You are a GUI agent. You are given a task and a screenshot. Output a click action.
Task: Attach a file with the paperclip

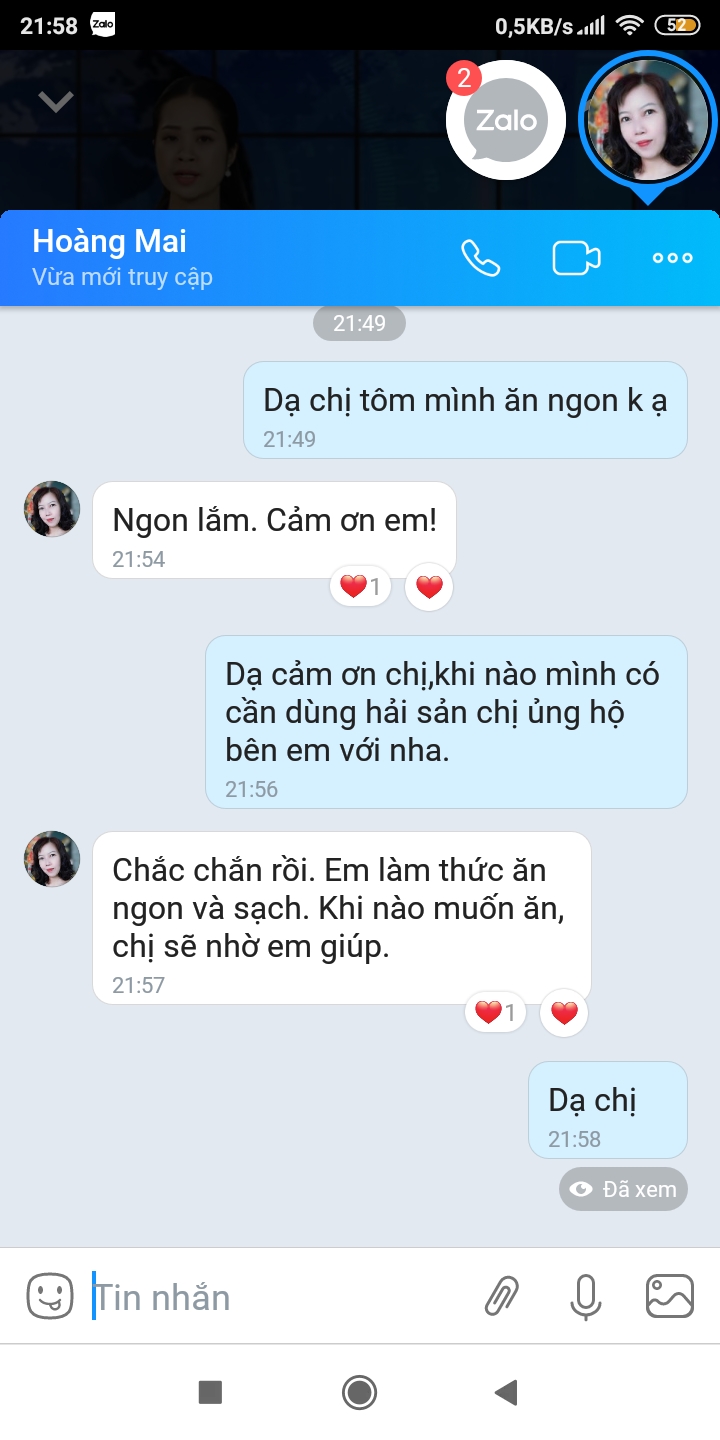(x=502, y=1297)
